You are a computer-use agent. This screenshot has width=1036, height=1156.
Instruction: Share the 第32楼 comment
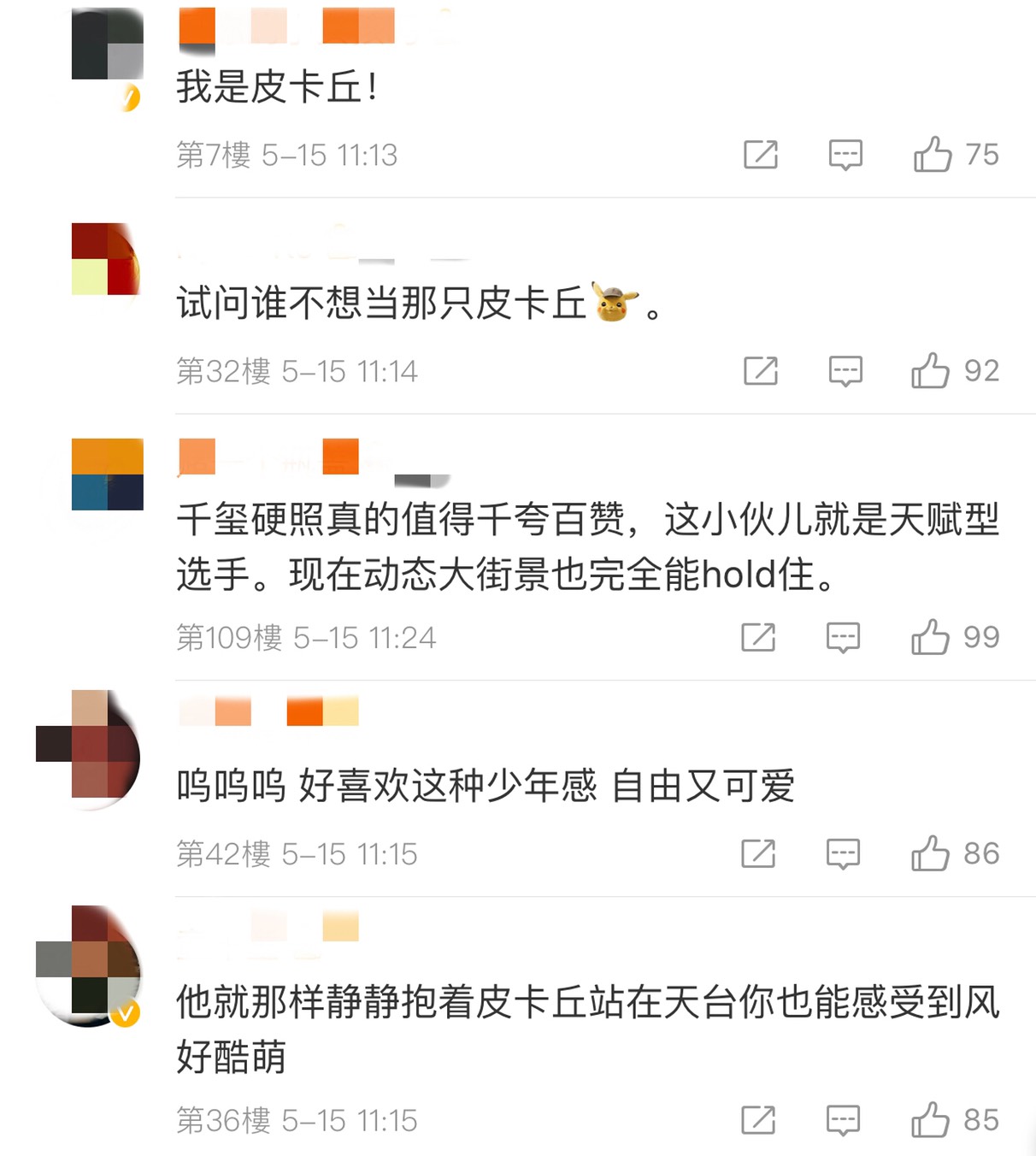[x=760, y=371]
